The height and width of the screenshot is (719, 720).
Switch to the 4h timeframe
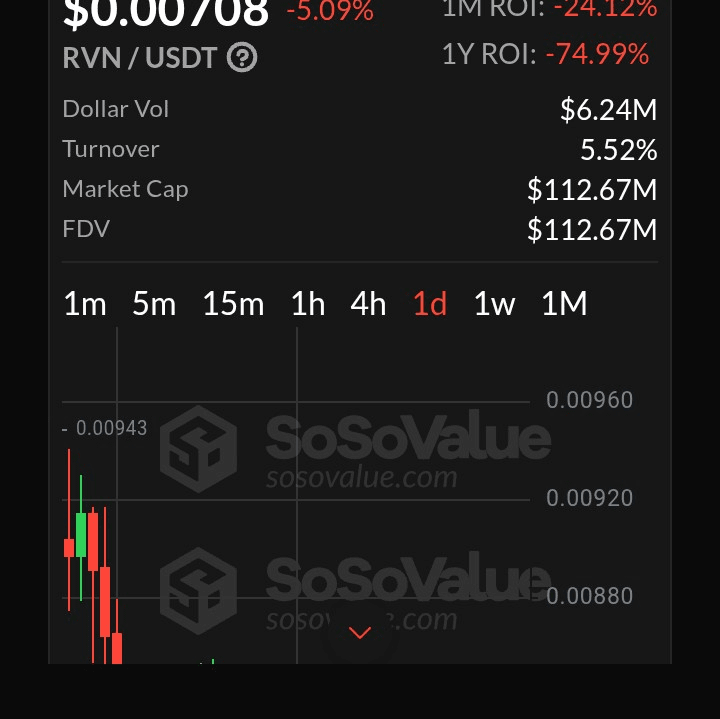pos(368,304)
